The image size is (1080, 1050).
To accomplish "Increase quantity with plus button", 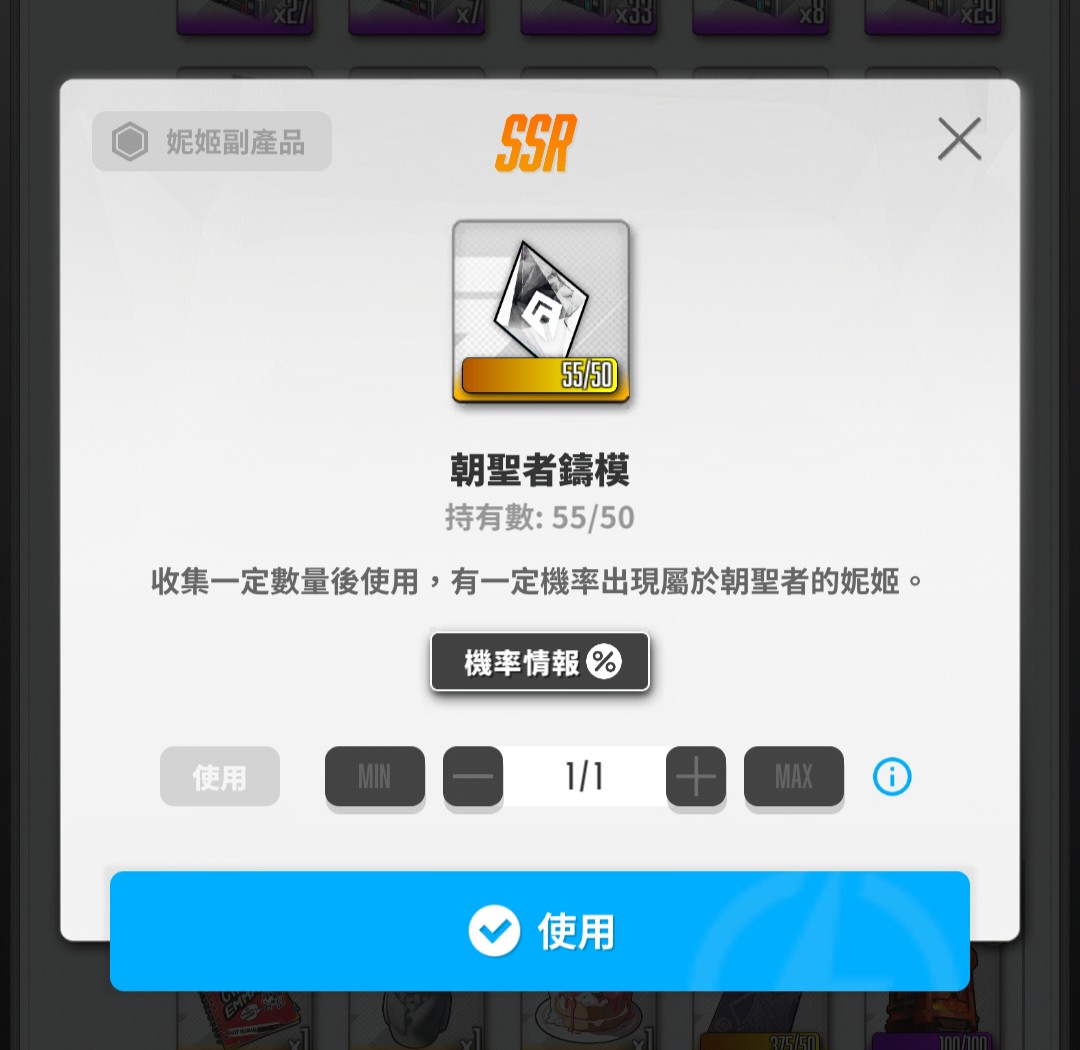I will (696, 776).
